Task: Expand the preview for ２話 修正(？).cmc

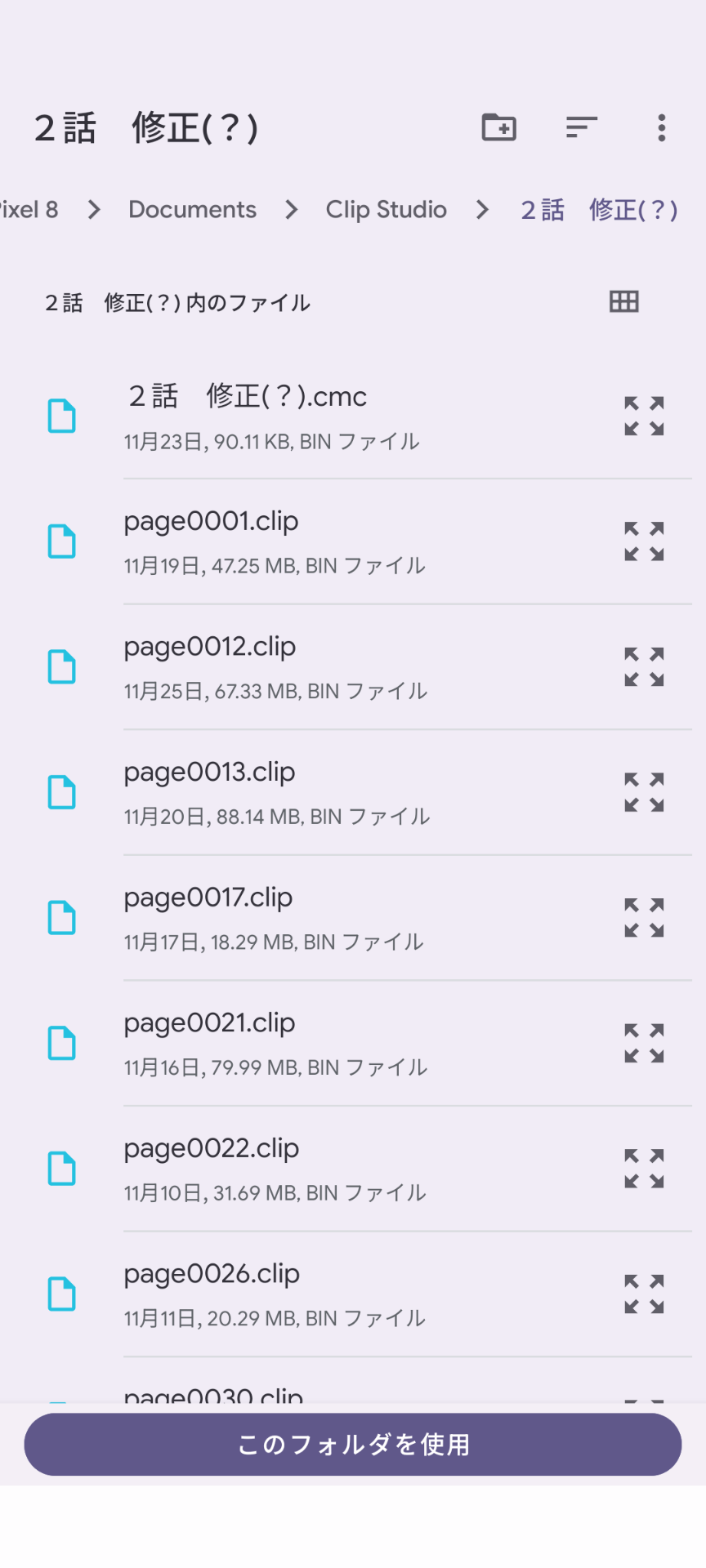Action: click(643, 415)
